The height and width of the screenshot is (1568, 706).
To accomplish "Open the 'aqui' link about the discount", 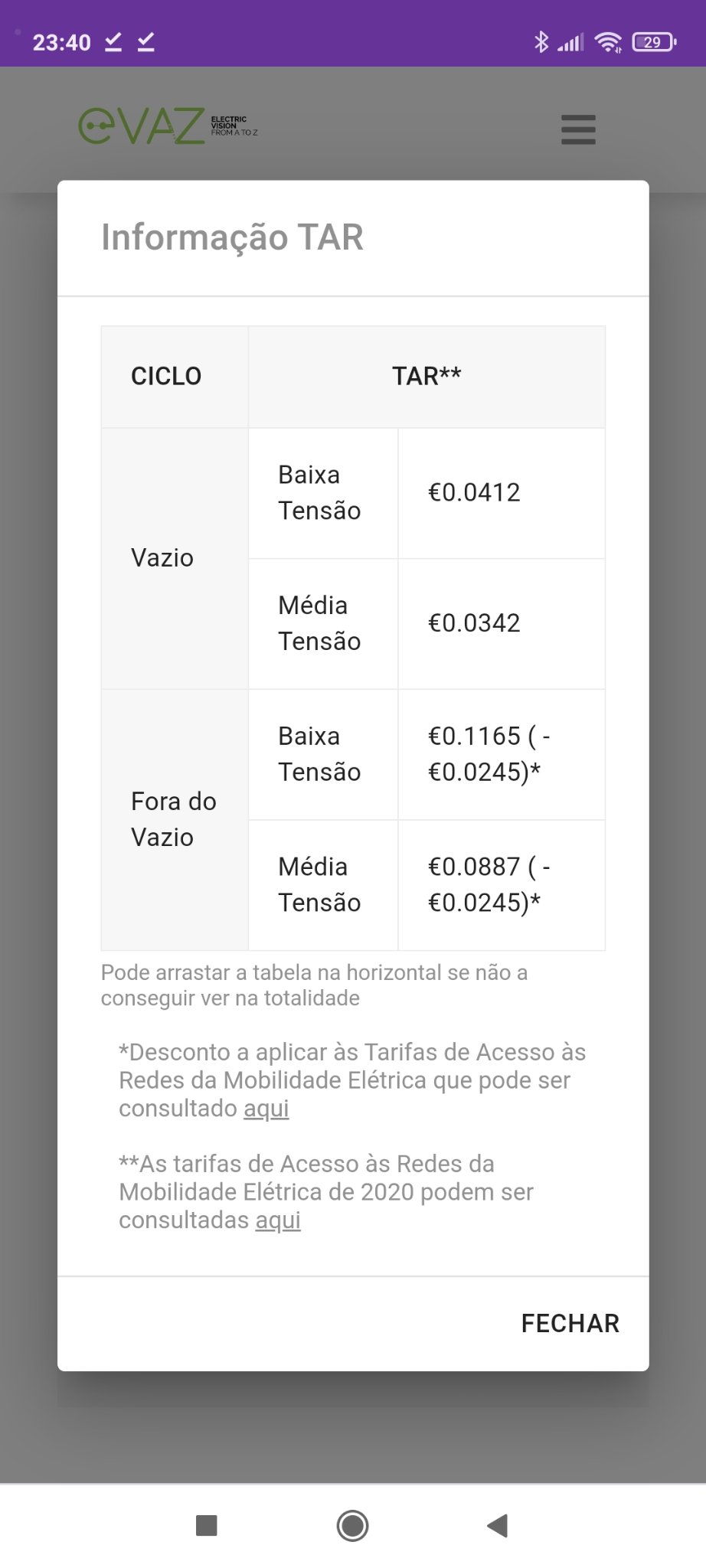I will [266, 1109].
